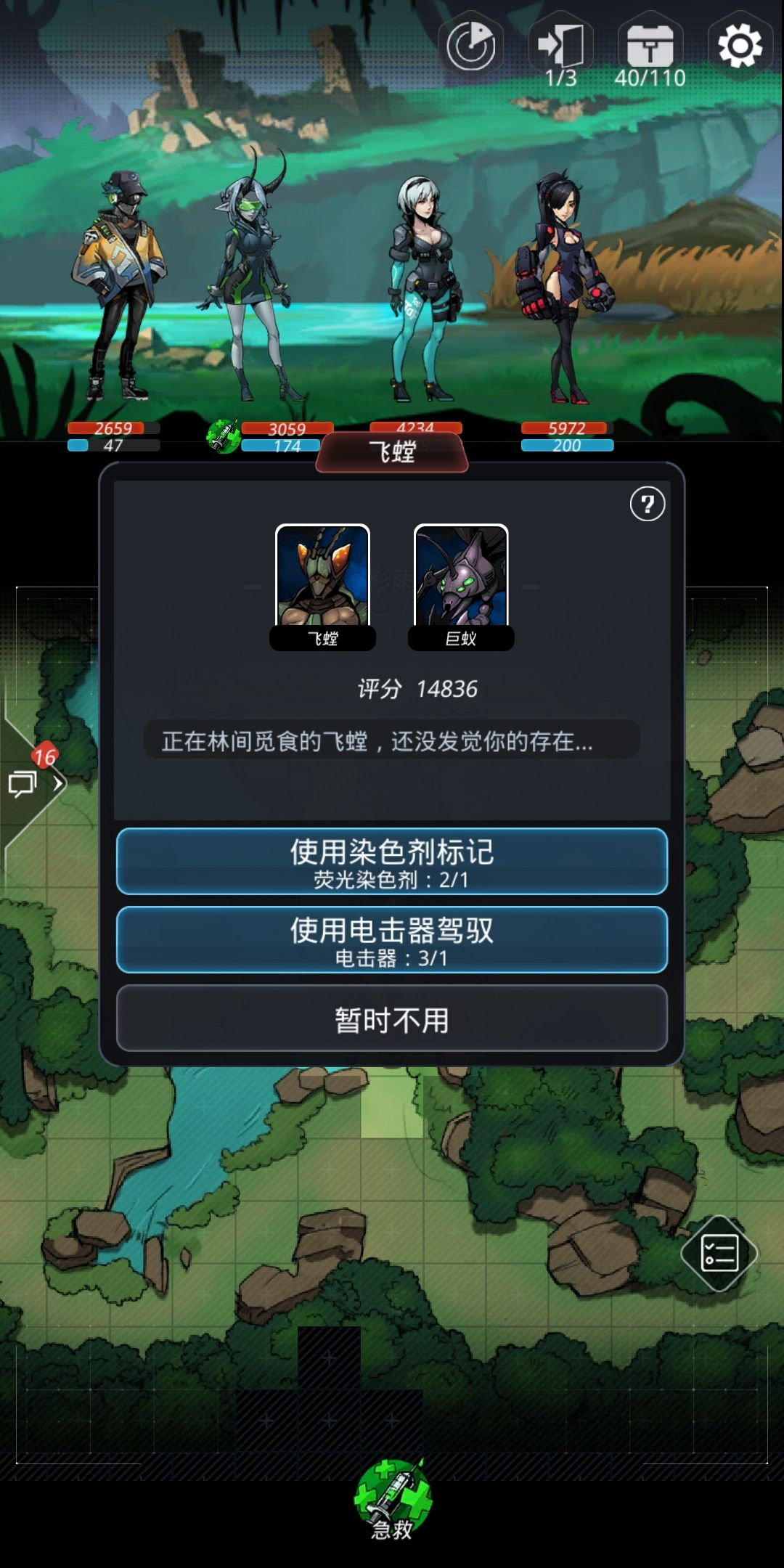The height and width of the screenshot is (1568, 784).
Task: Select 使用染色剂标记 option
Action: point(392,862)
